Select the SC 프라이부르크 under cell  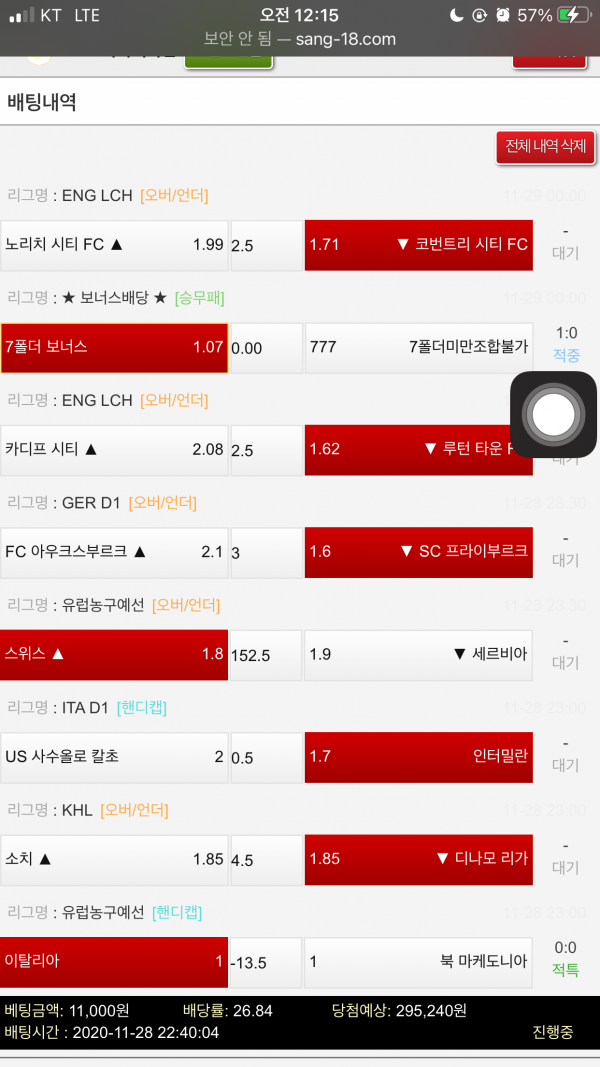tap(418, 552)
